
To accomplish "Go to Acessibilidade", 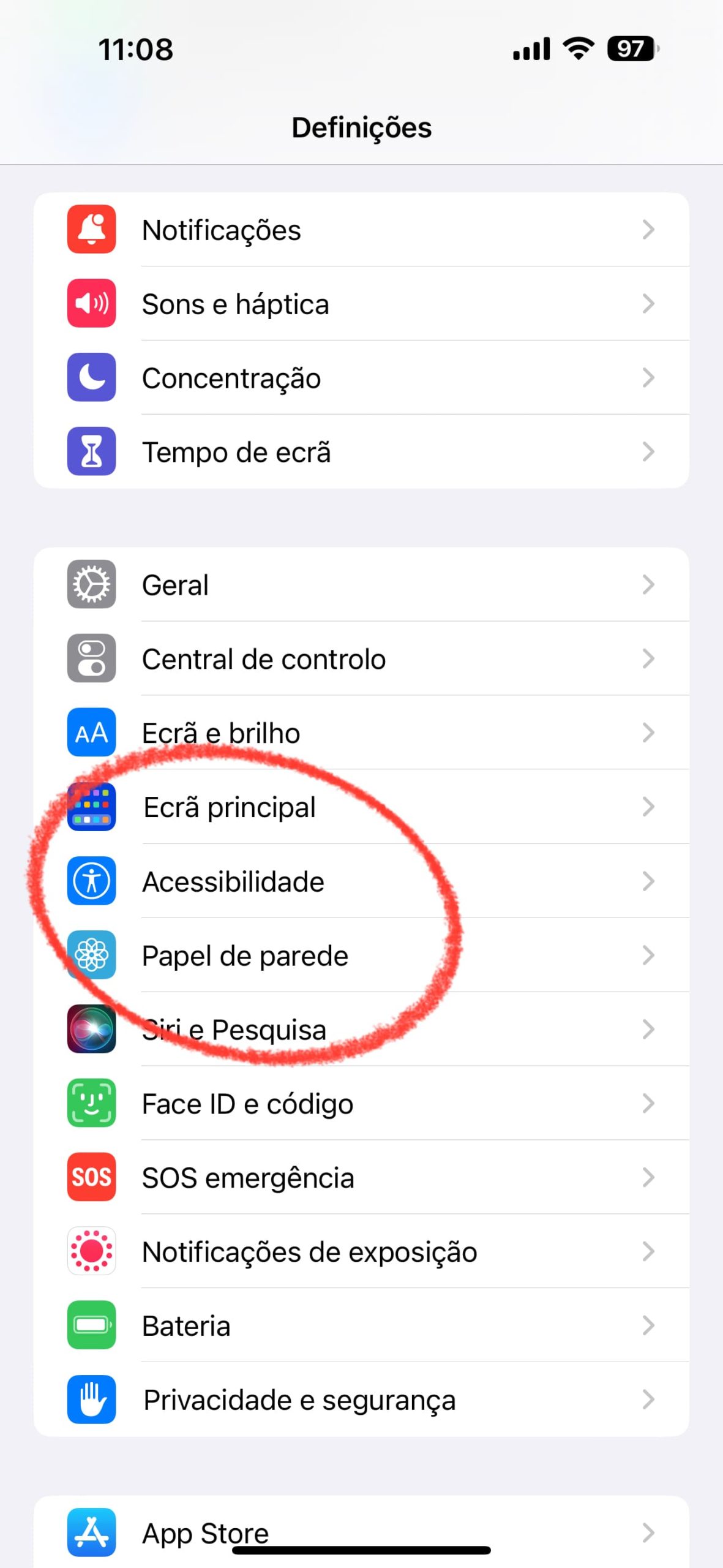I will (361, 881).
